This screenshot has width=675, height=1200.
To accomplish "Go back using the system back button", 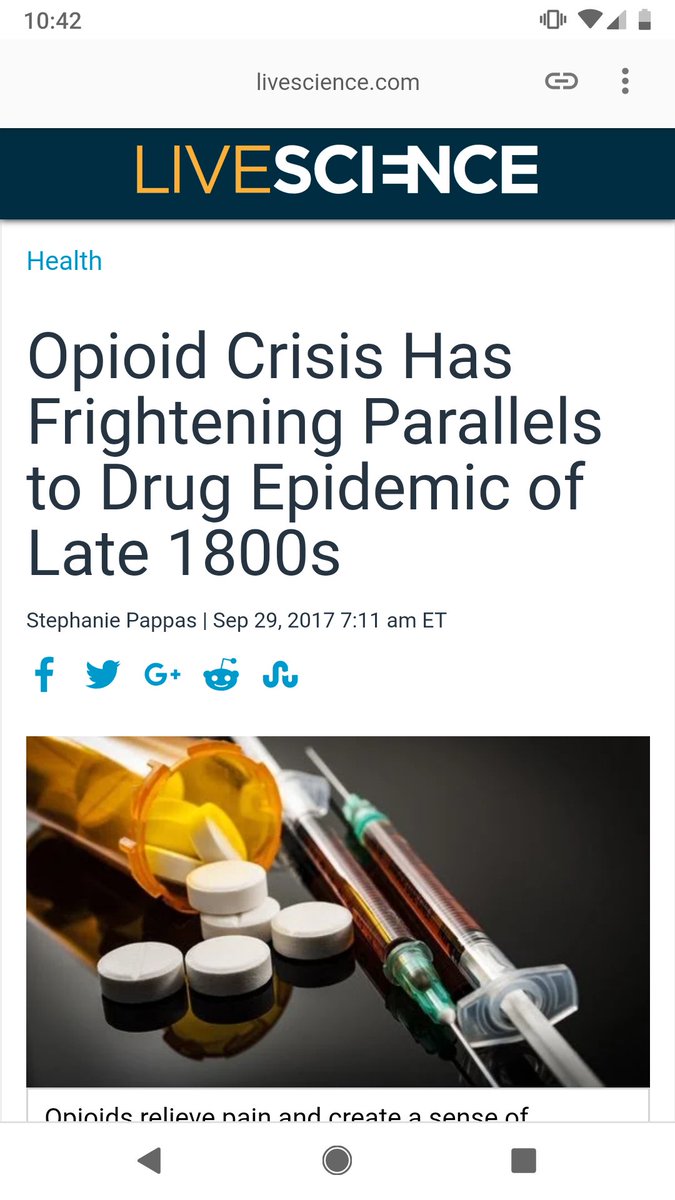I will pyautogui.click(x=150, y=1160).
